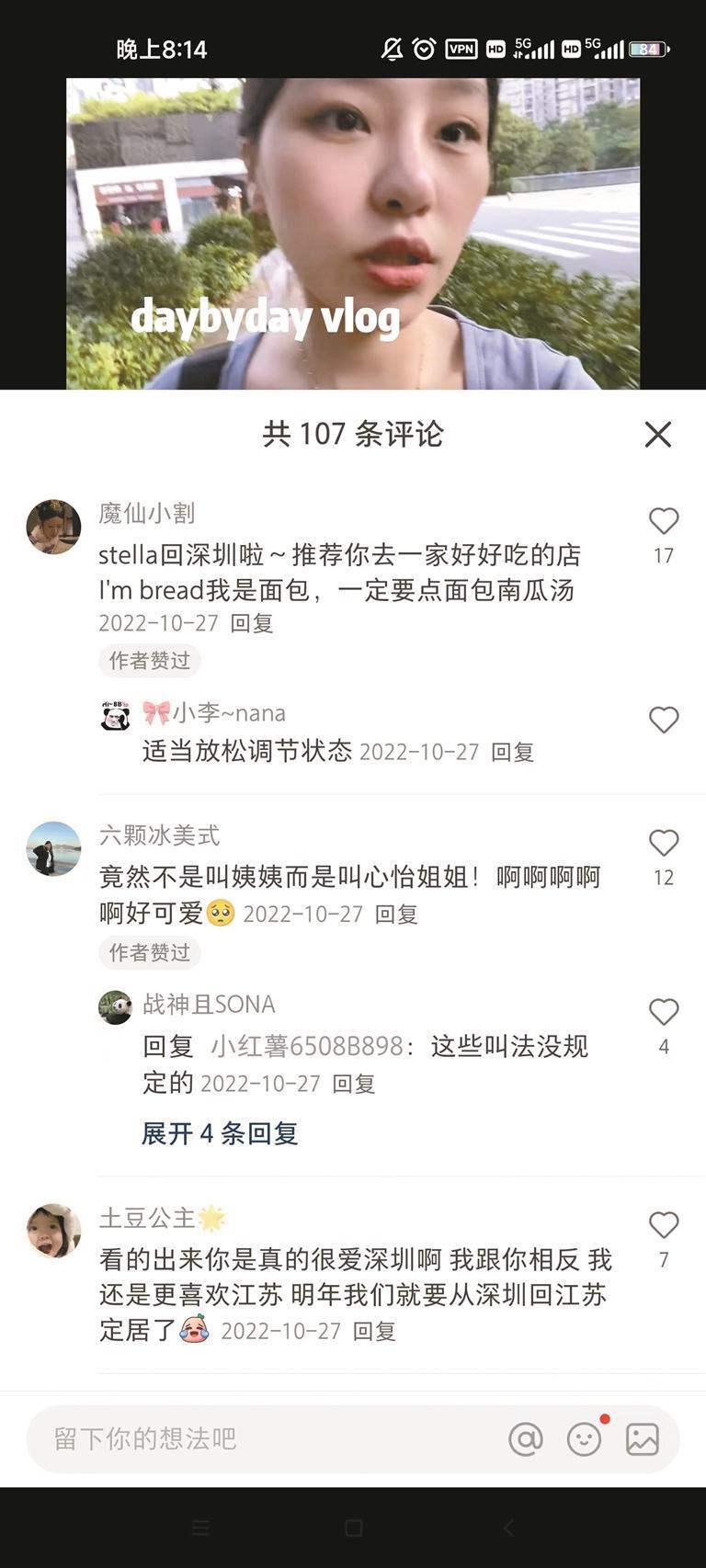The image size is (706, 1568).
Task: Like the comment by 魔仙小割
Action: pyautogui.click(x=663, y=521)
